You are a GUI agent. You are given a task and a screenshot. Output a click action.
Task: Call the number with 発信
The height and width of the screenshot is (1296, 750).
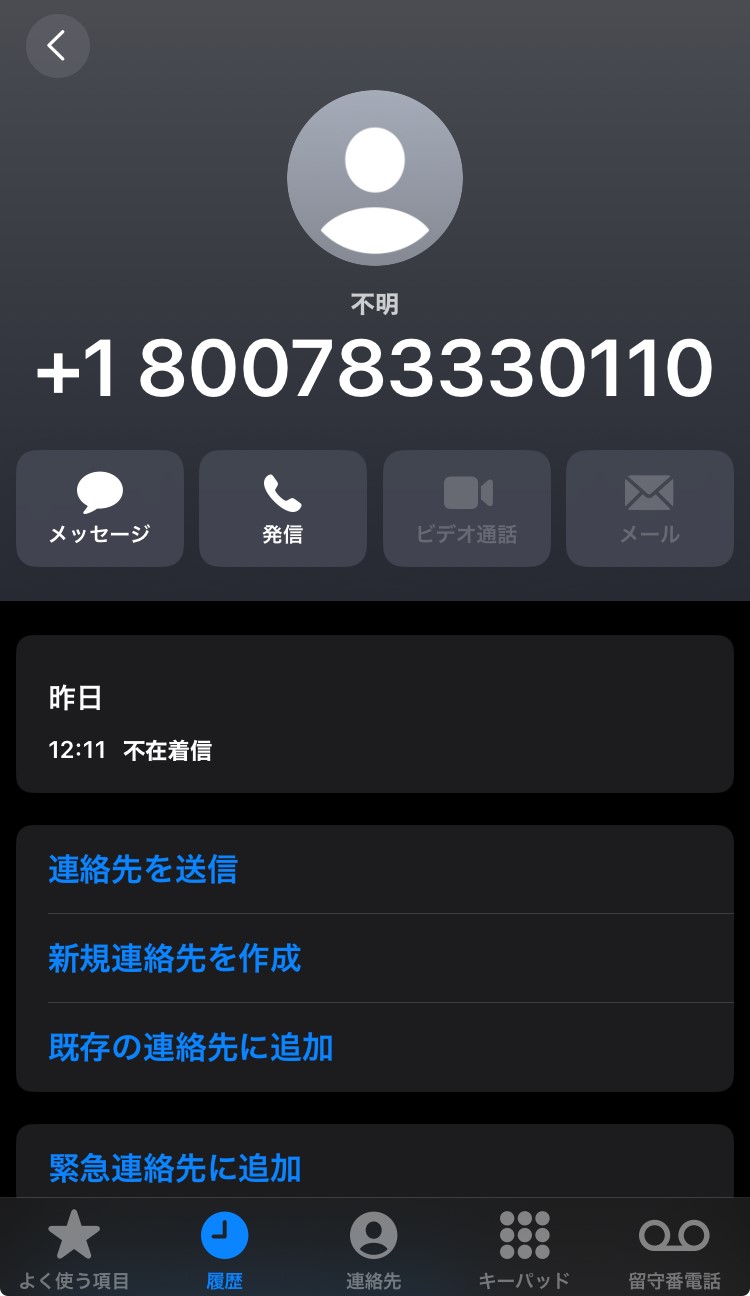(283, 509)
